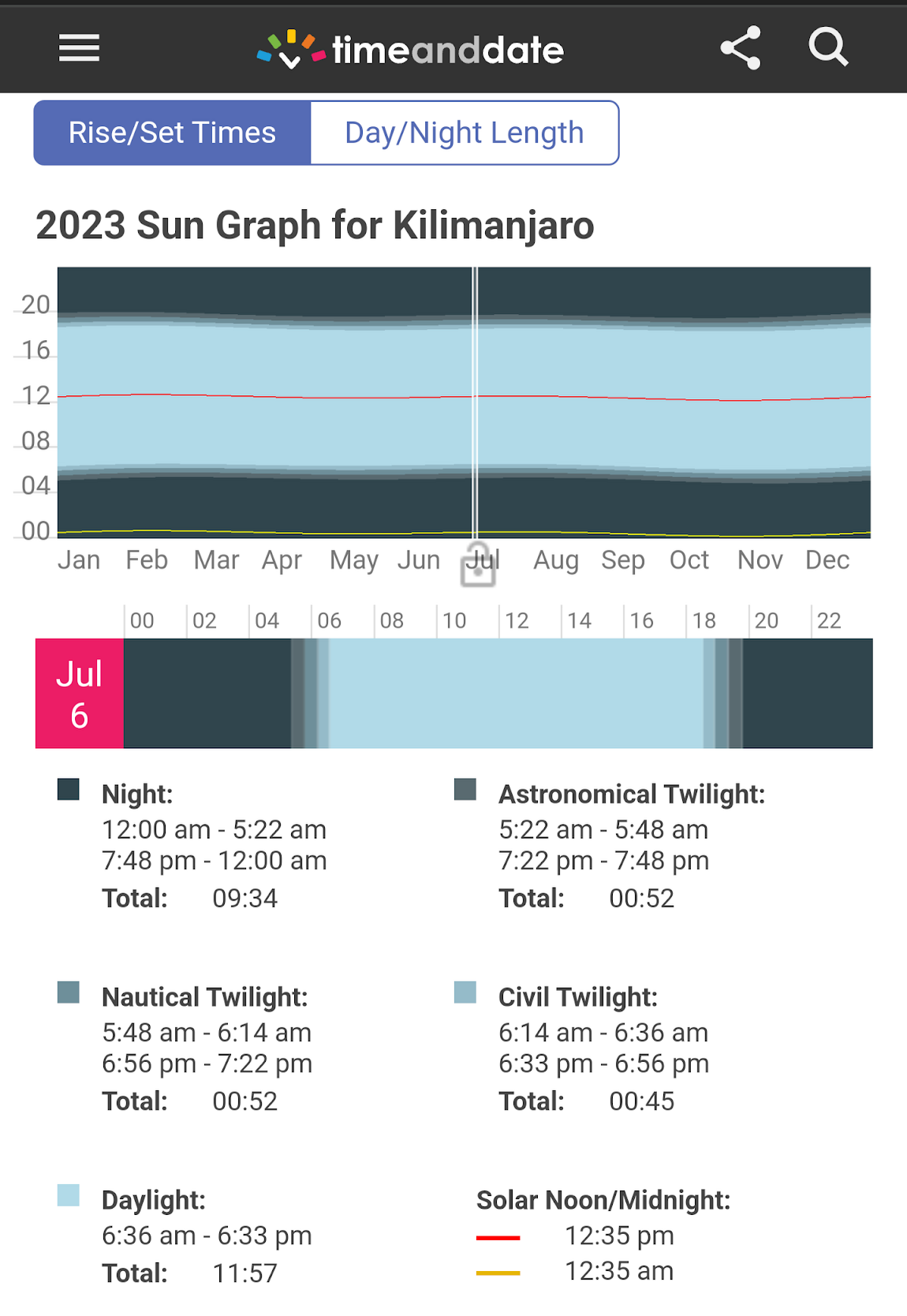Viewport: 907px width, 1316px height.
Task: Open the search magnifier icon
Action: 828,48
